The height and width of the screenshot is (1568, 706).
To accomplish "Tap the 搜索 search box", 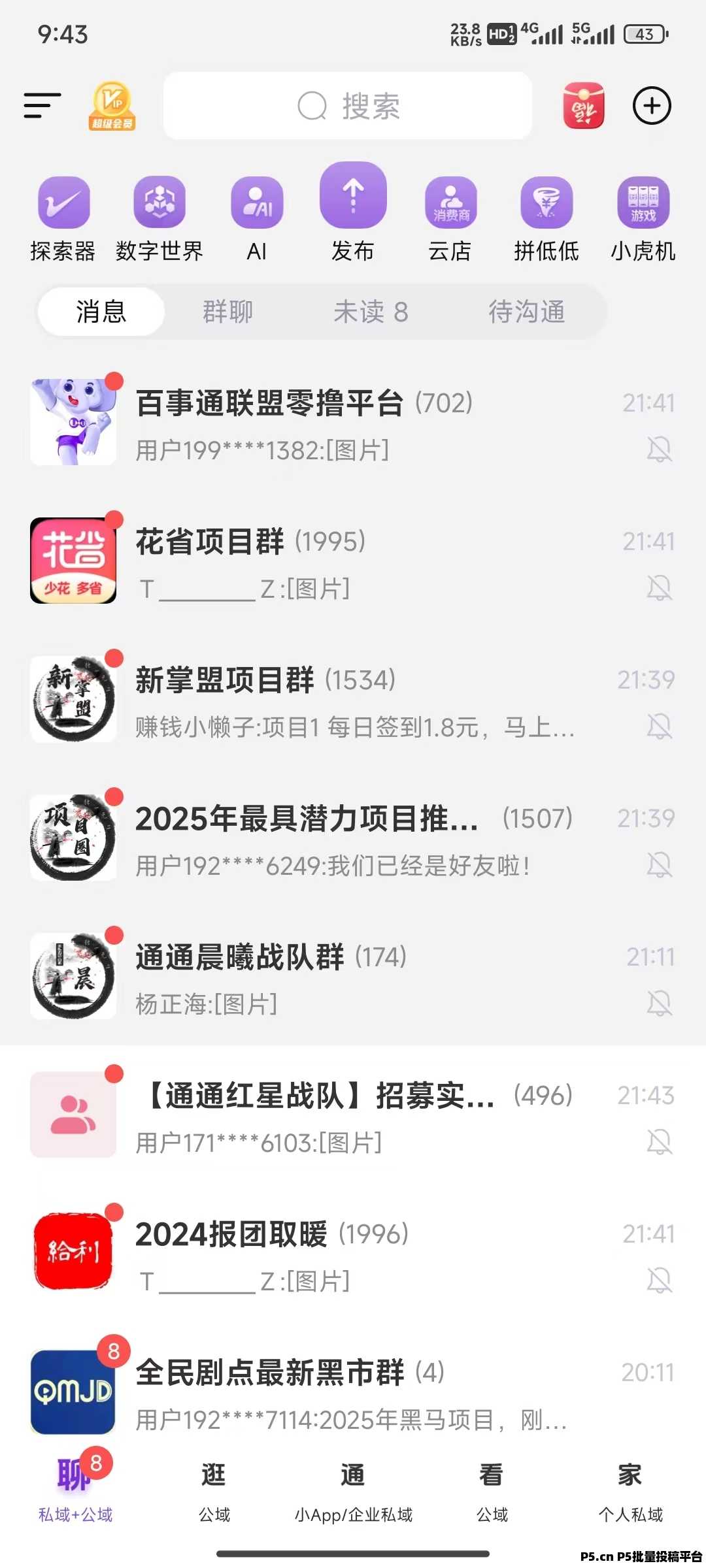I will point(348,106).
